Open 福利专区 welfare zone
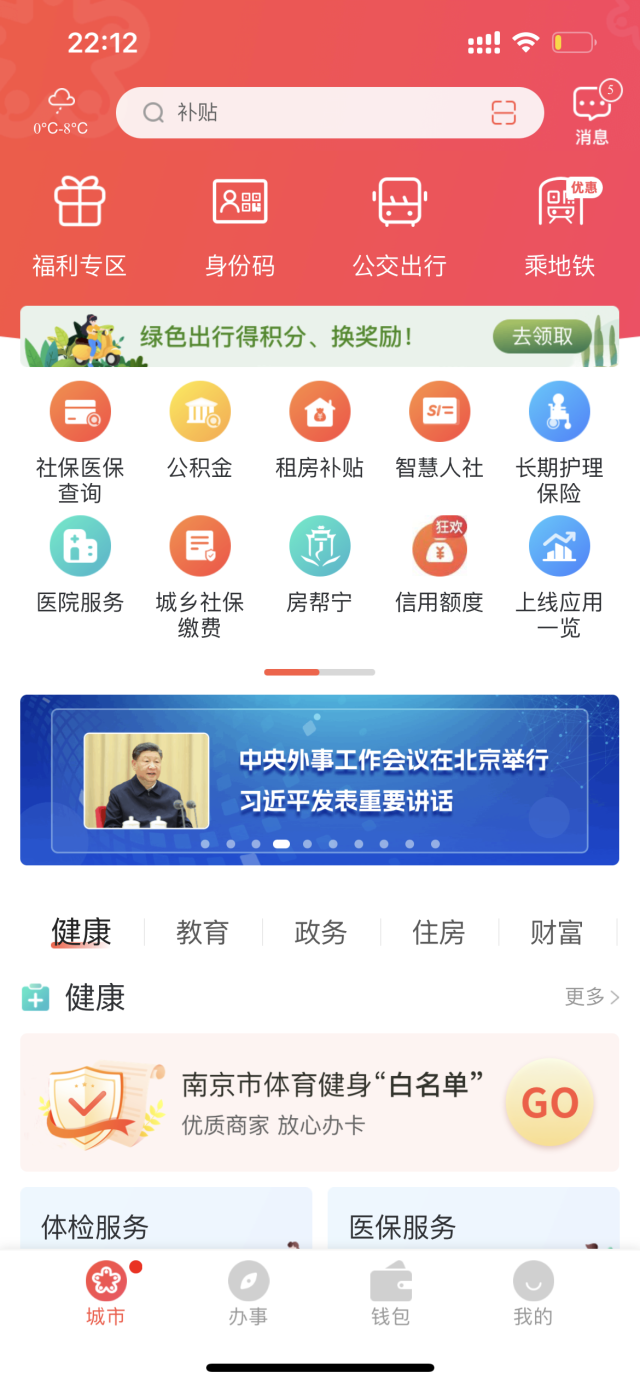640x1385 pixels. (x=79, y=226)
